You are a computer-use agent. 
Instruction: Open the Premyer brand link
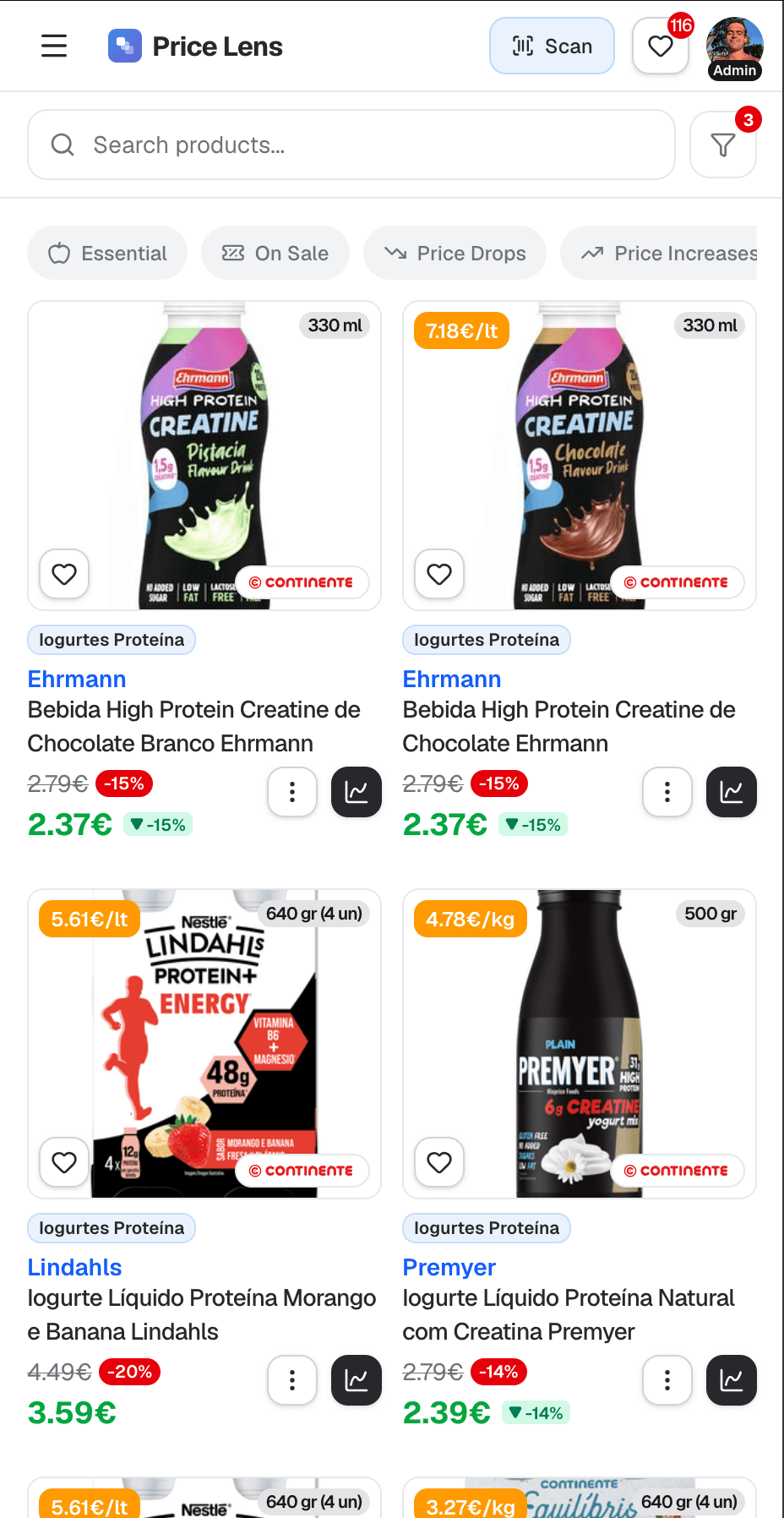point(449,1267)
